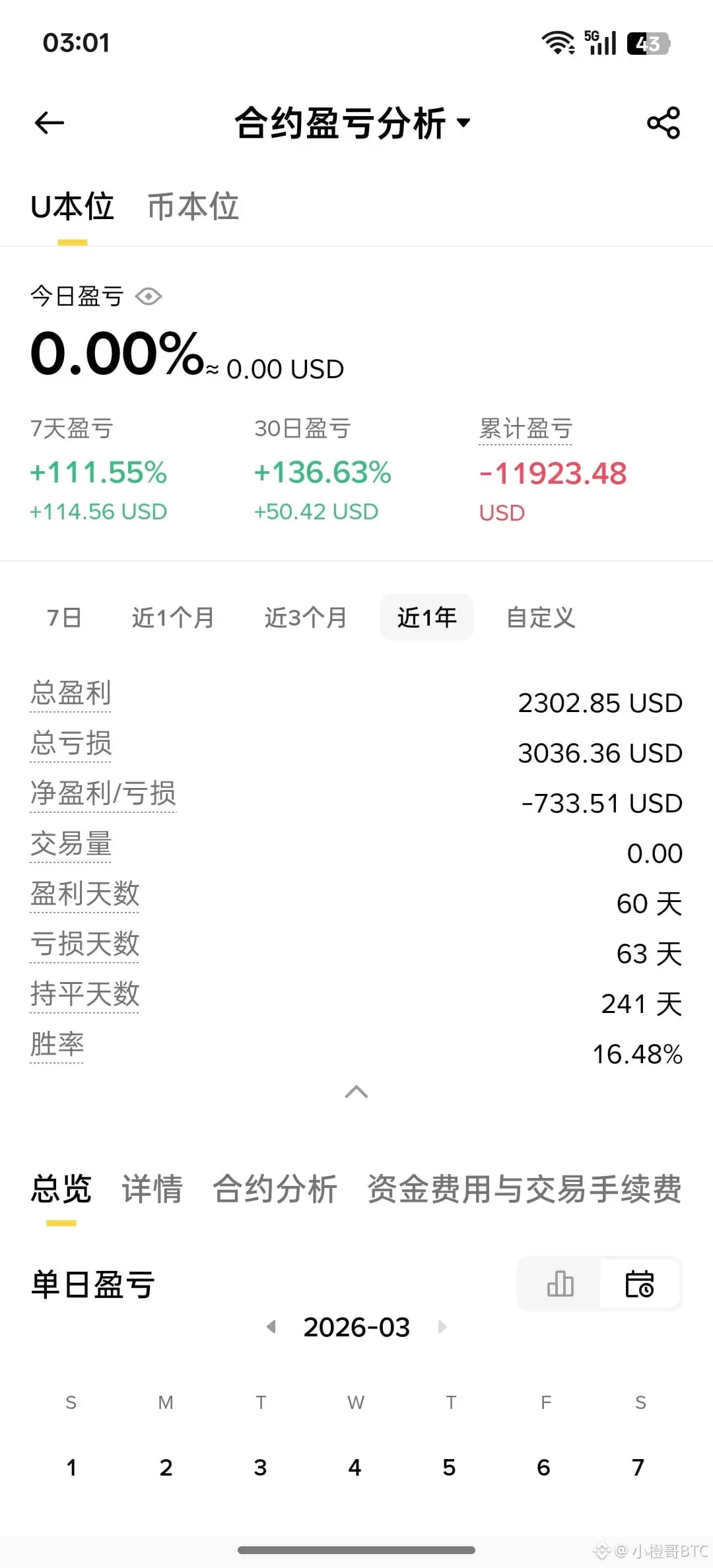Collapse the statistics list with the chevron
This screenshot has width=713, height=1568.
356,1092
